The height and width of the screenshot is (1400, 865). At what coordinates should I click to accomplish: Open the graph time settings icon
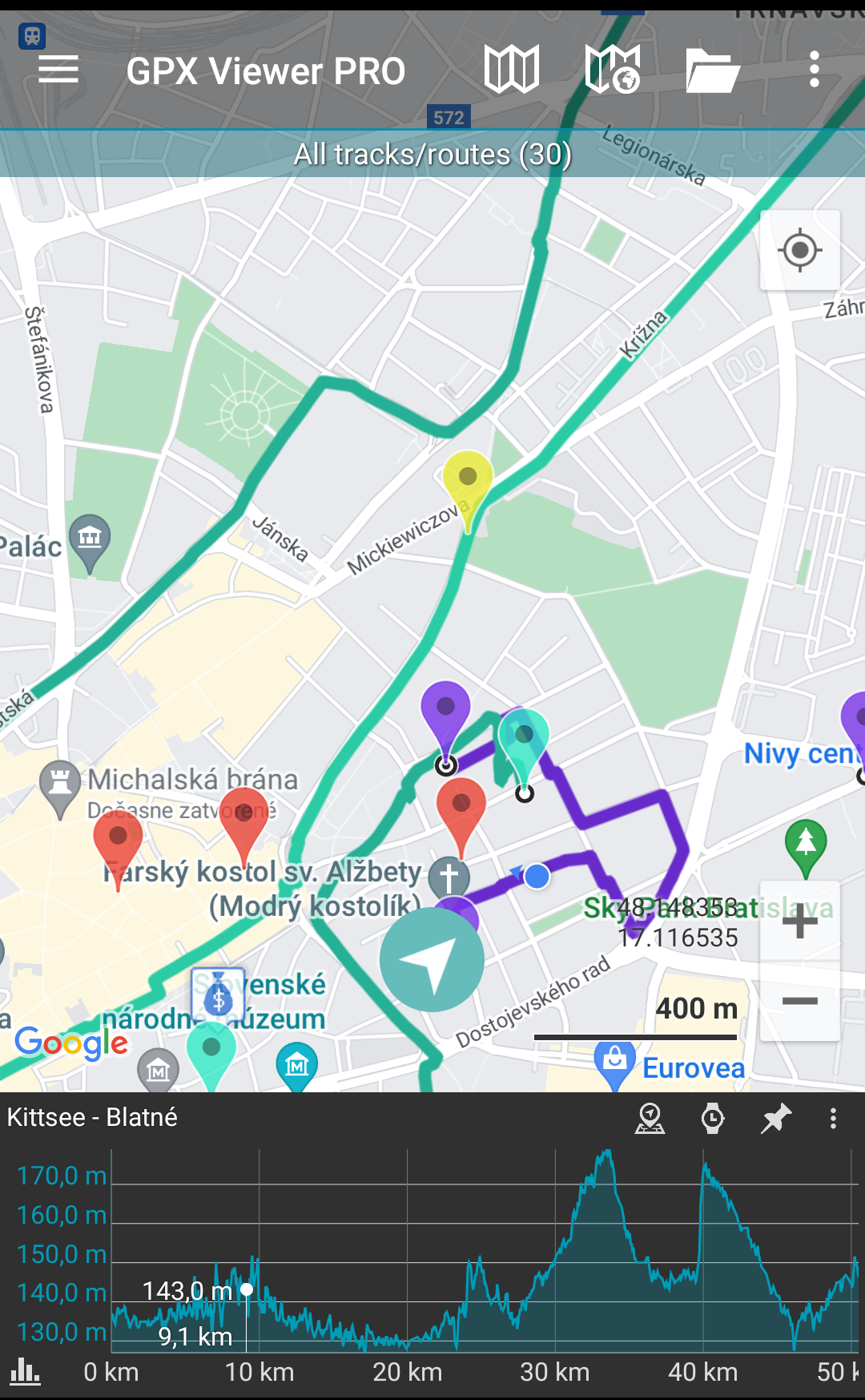coord(713,1118)
